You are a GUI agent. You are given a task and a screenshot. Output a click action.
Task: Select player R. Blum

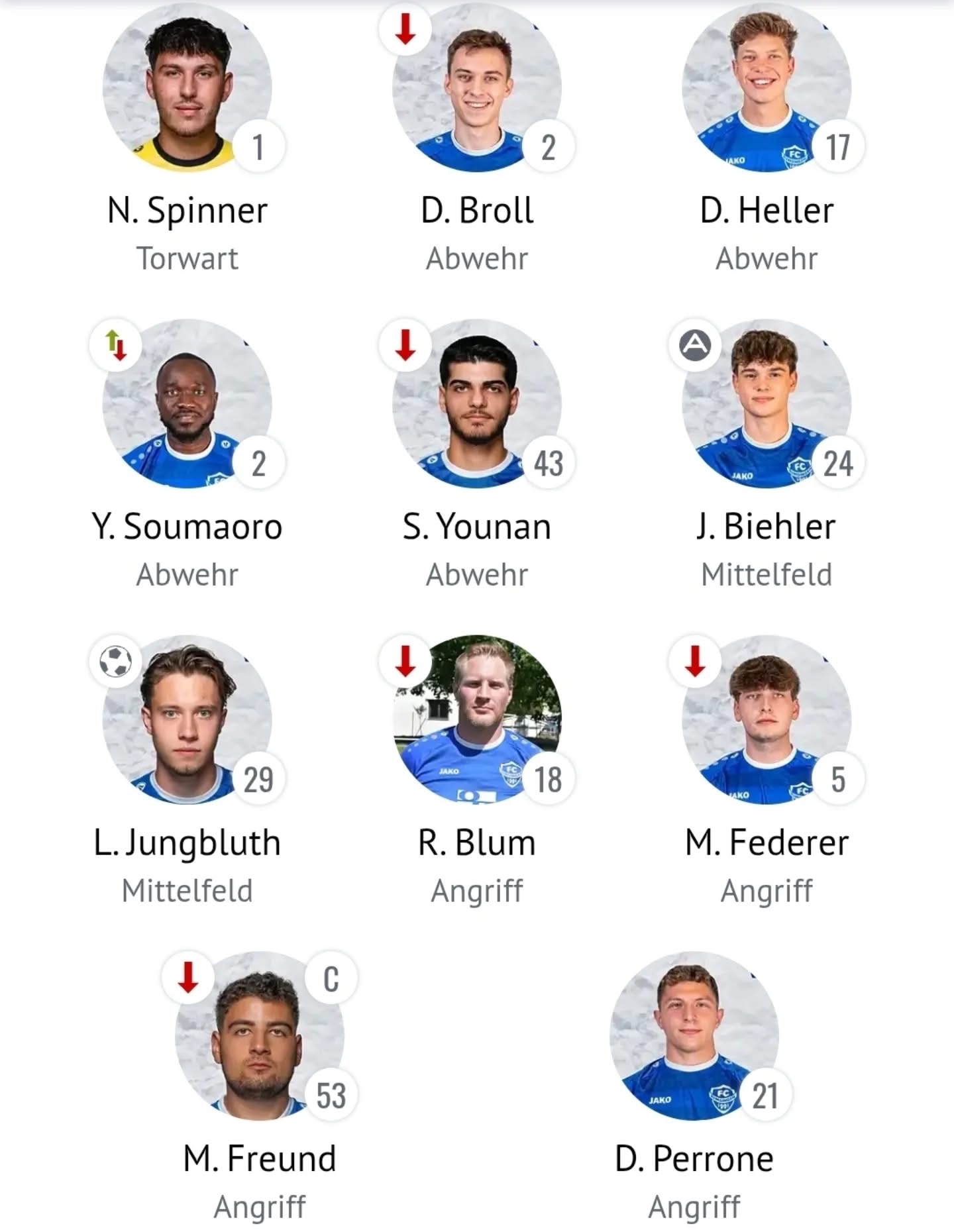coord(476,720)
